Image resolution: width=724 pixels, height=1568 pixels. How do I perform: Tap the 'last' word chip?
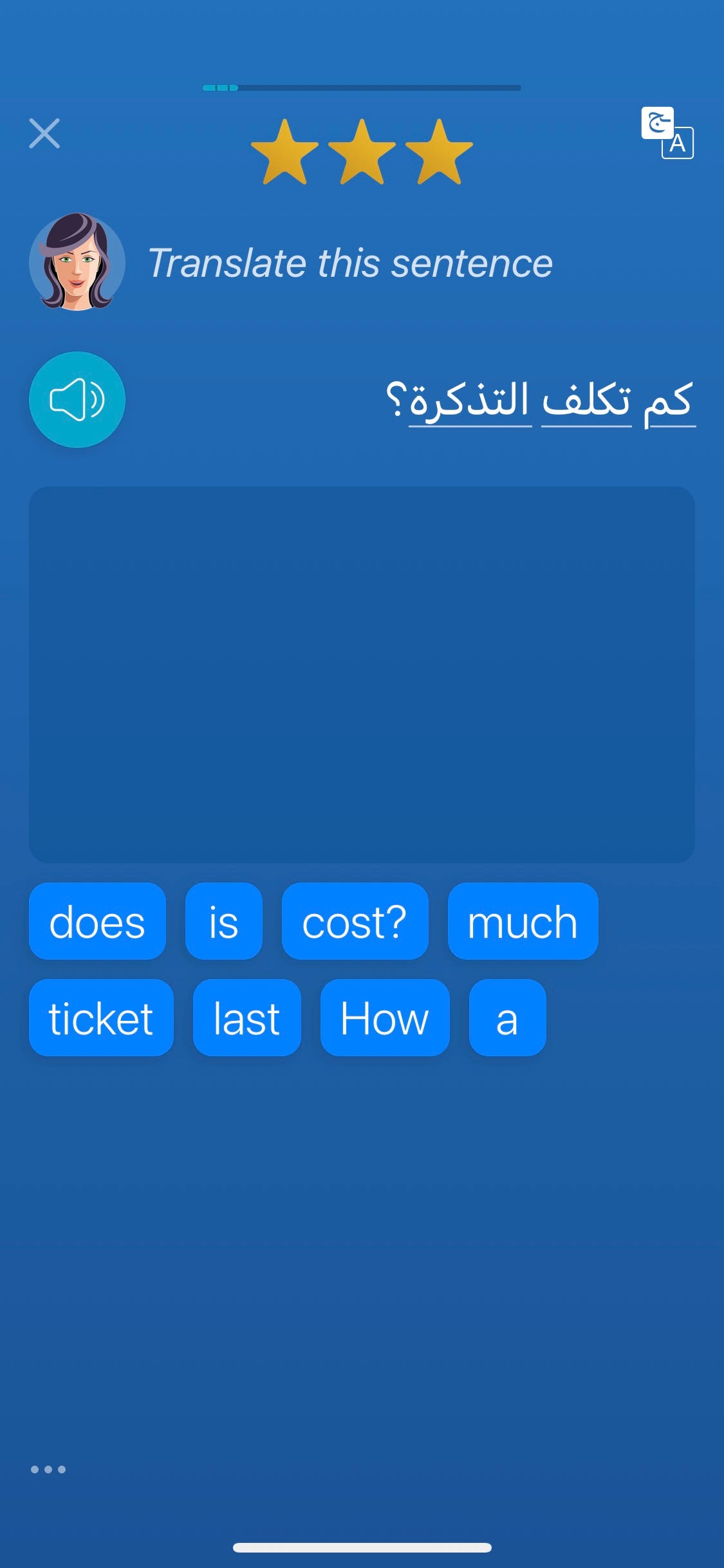[x=246, y=1018]
